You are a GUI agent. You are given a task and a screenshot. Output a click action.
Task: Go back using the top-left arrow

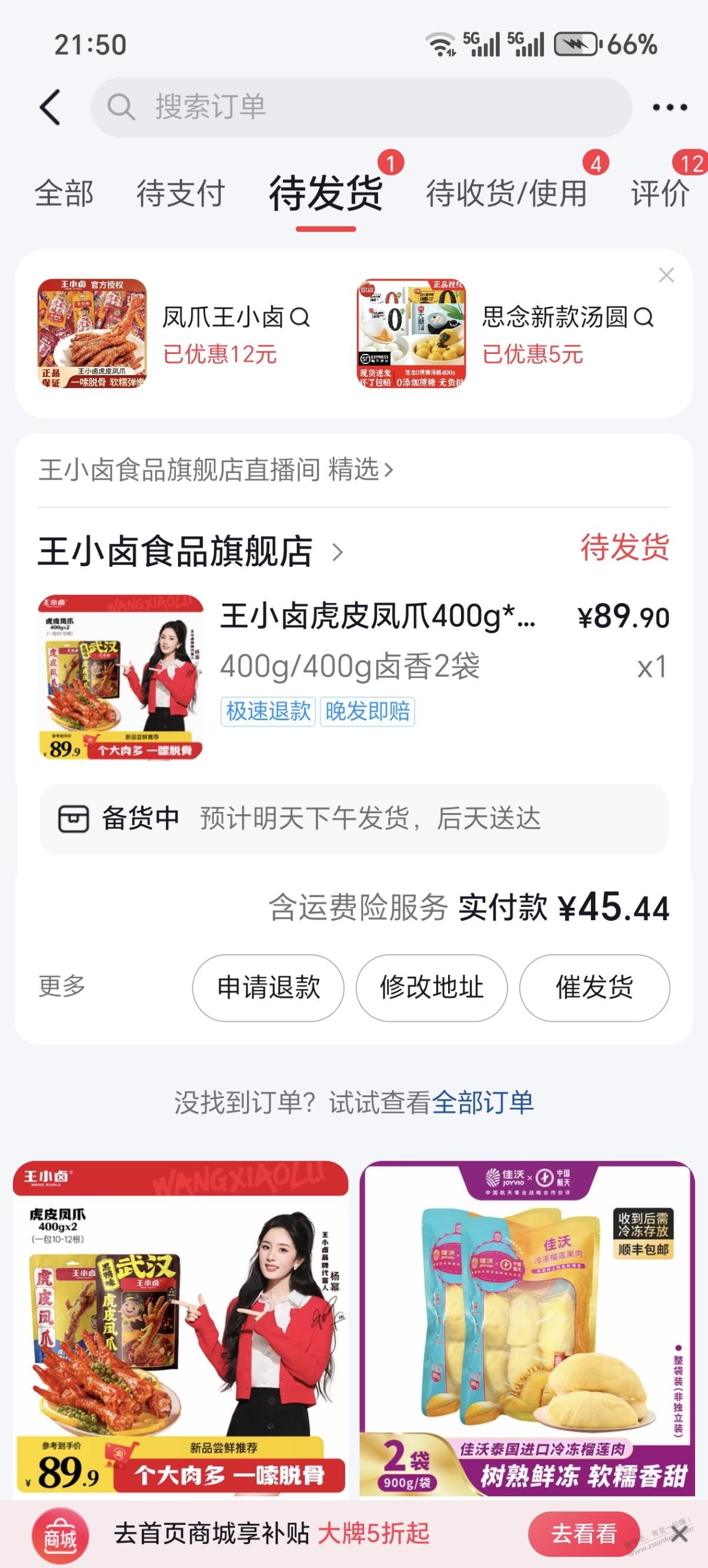coord(51,107)
